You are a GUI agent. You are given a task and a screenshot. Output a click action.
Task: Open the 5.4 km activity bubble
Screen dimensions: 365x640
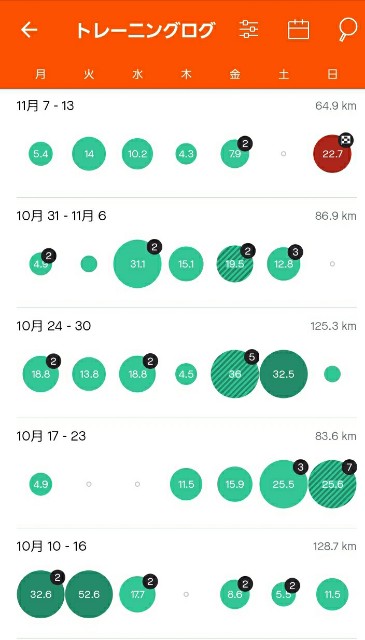pos(40,154)
